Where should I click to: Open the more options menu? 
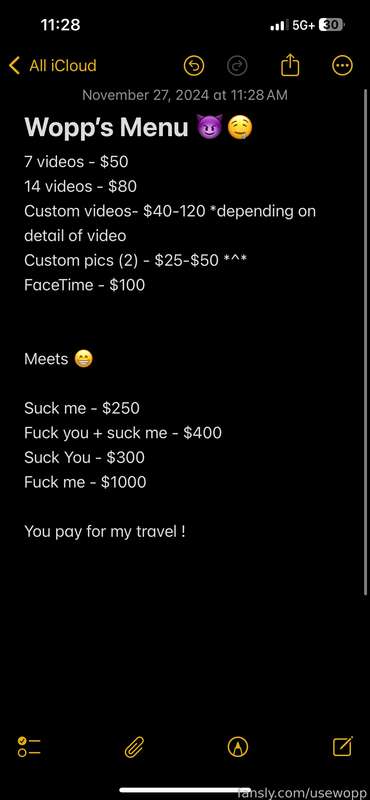click(342, 65)
